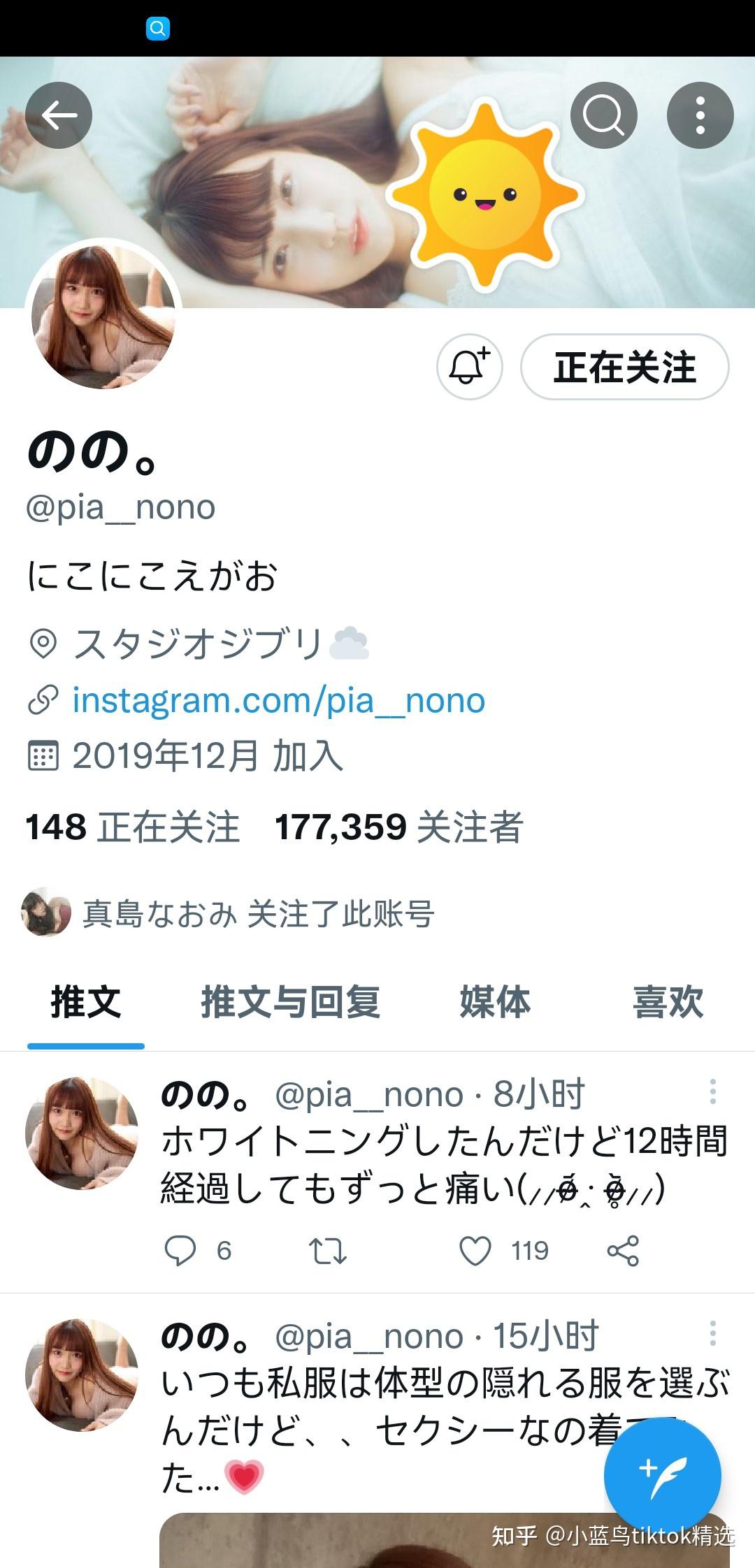Image resolution: width=755 pixels, height=1568 pixels.
Task: Tap the 正在关注 following button
Action: tap(624, 367)
